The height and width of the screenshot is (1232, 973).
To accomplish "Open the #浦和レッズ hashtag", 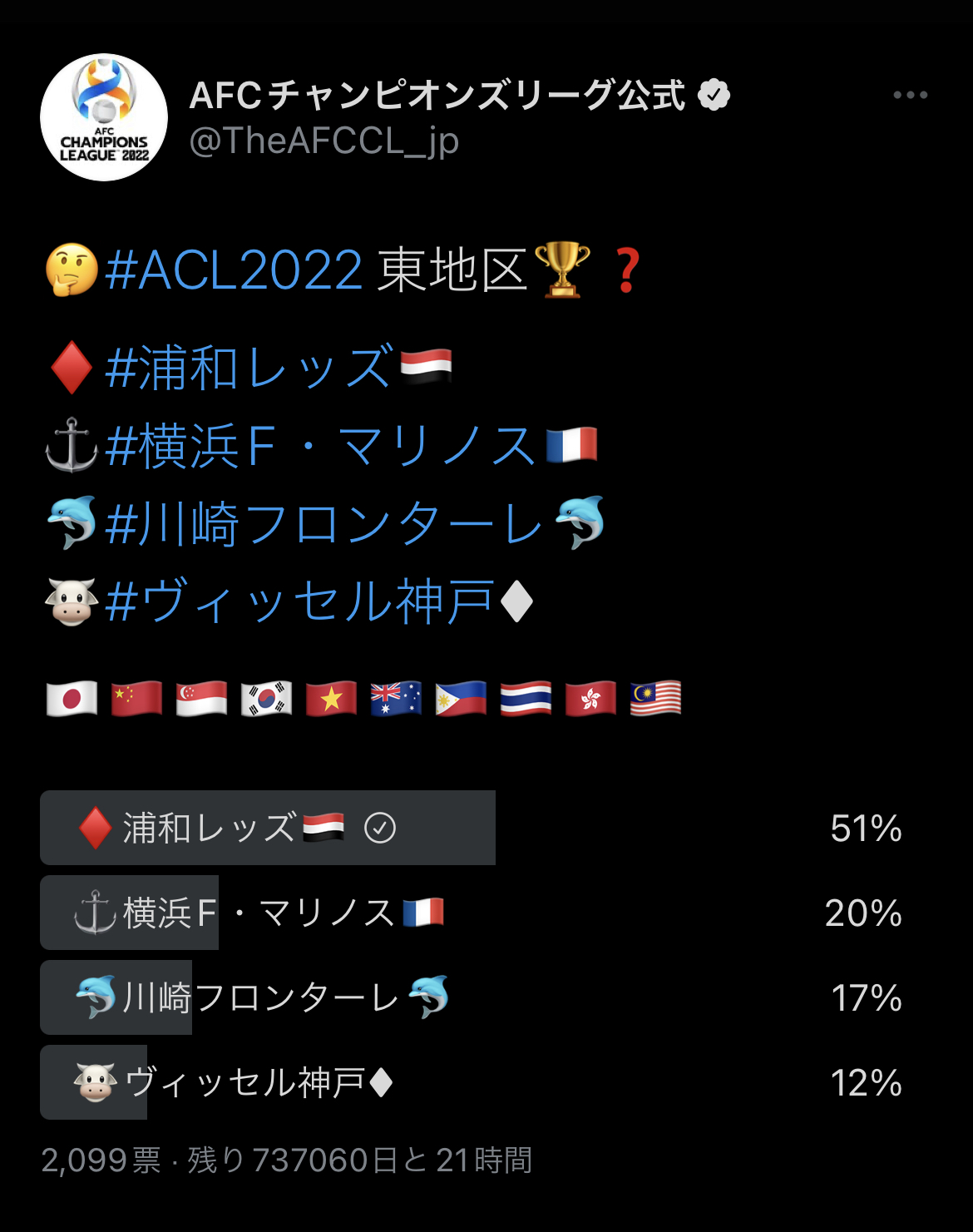I will click(249, 368).
